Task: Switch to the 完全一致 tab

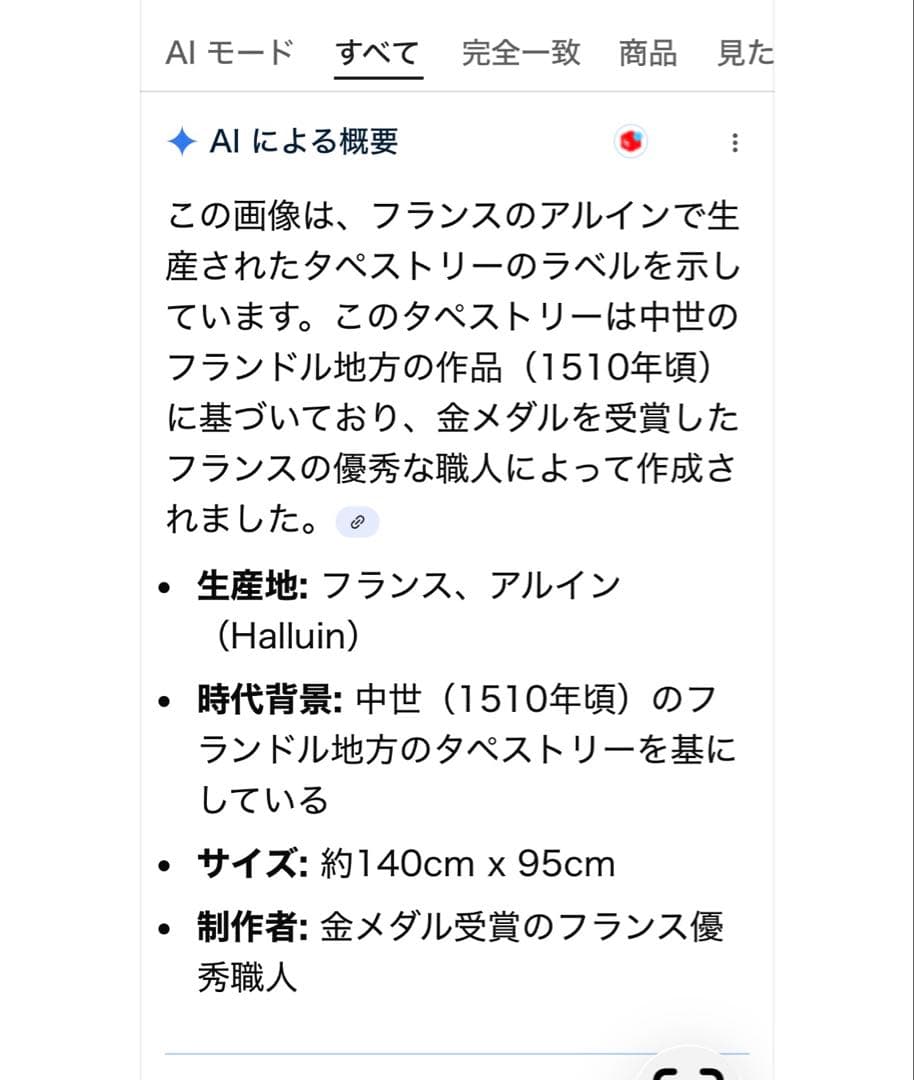Action: pyautogui.click(x=520, y=52)
